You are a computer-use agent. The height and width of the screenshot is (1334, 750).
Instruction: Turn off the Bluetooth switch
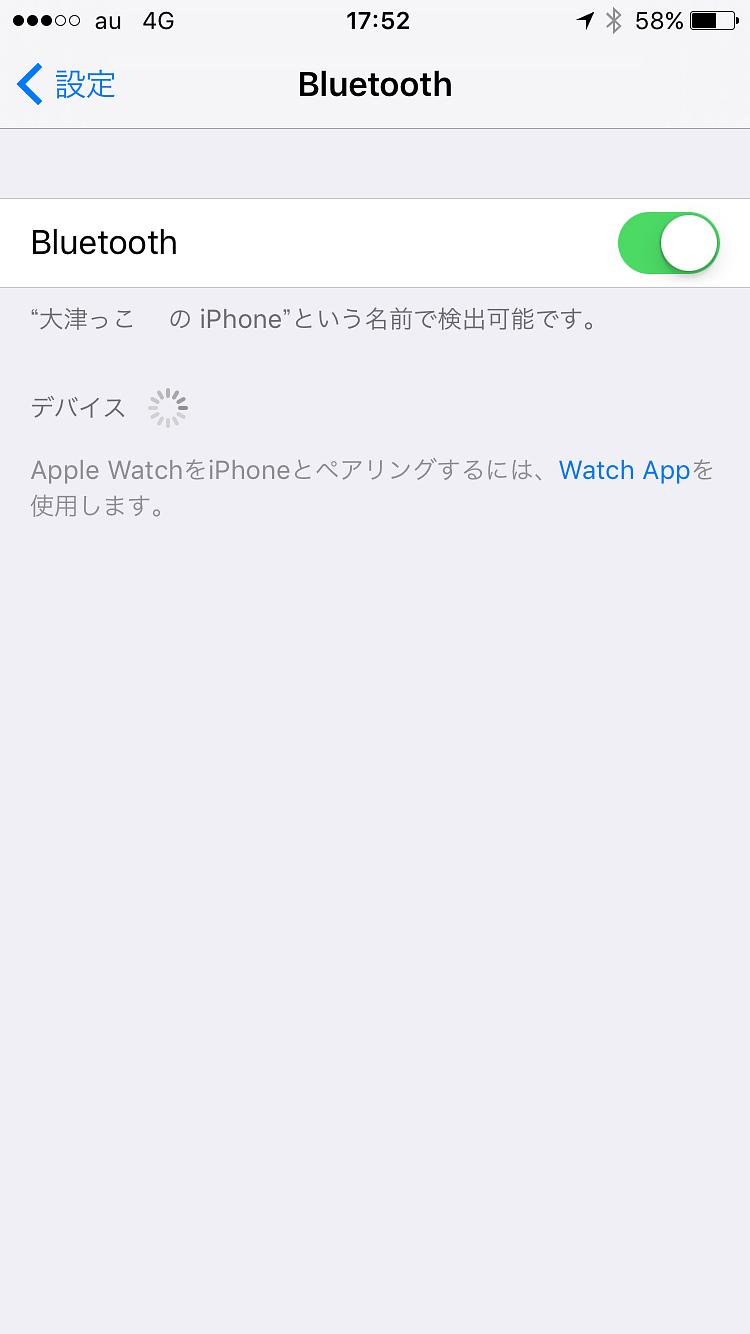coord(668,243)
